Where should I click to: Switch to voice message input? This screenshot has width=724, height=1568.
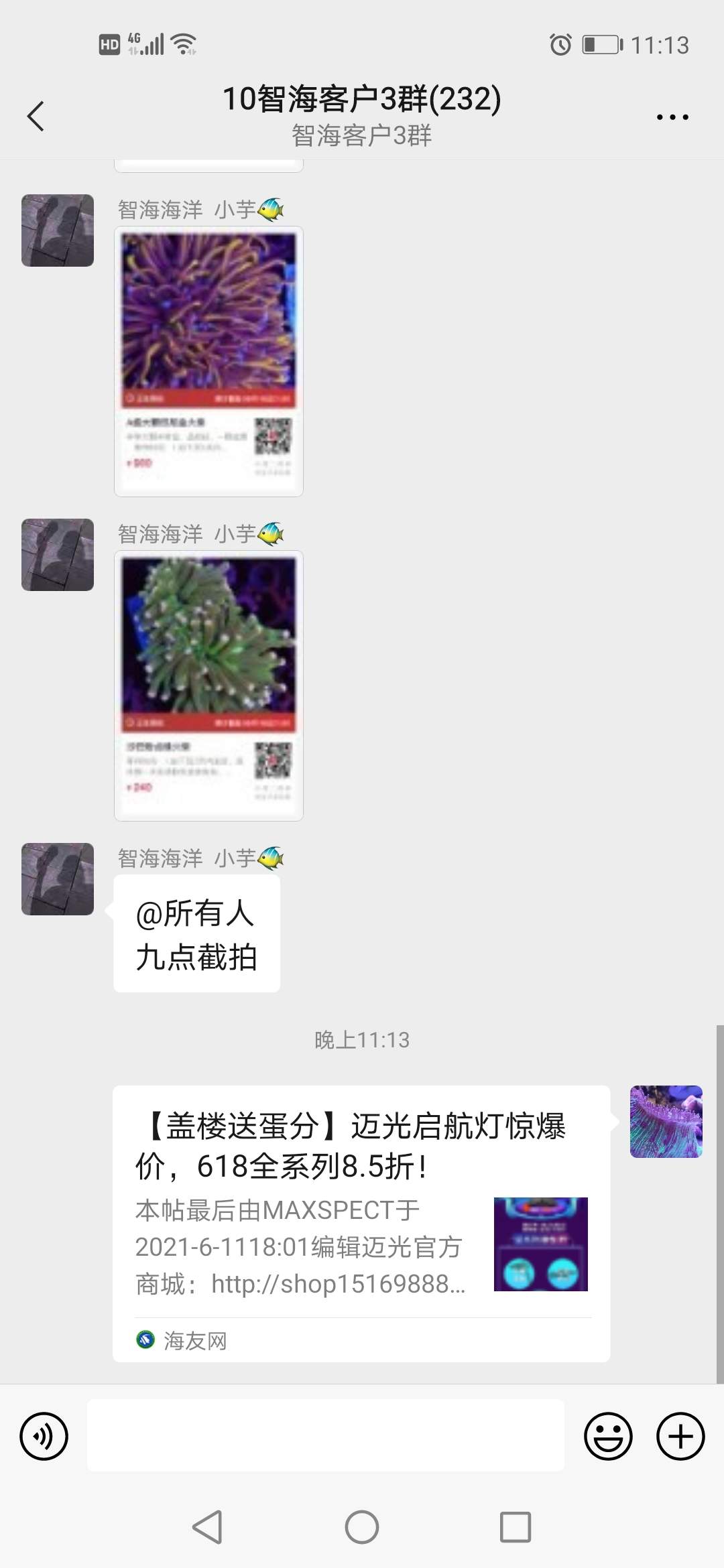44,1436
